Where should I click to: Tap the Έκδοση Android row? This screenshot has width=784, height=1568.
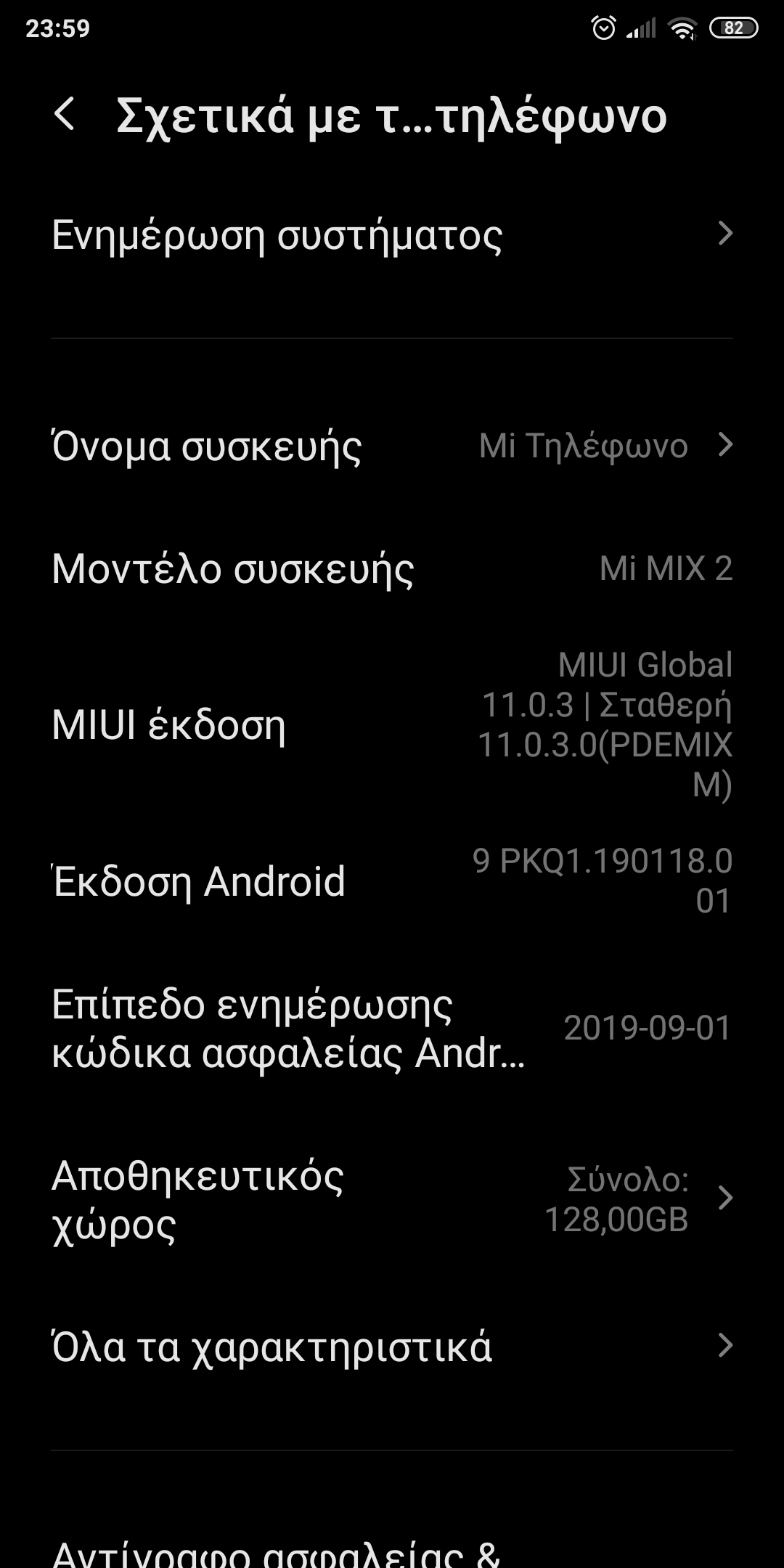coord(392,881)
